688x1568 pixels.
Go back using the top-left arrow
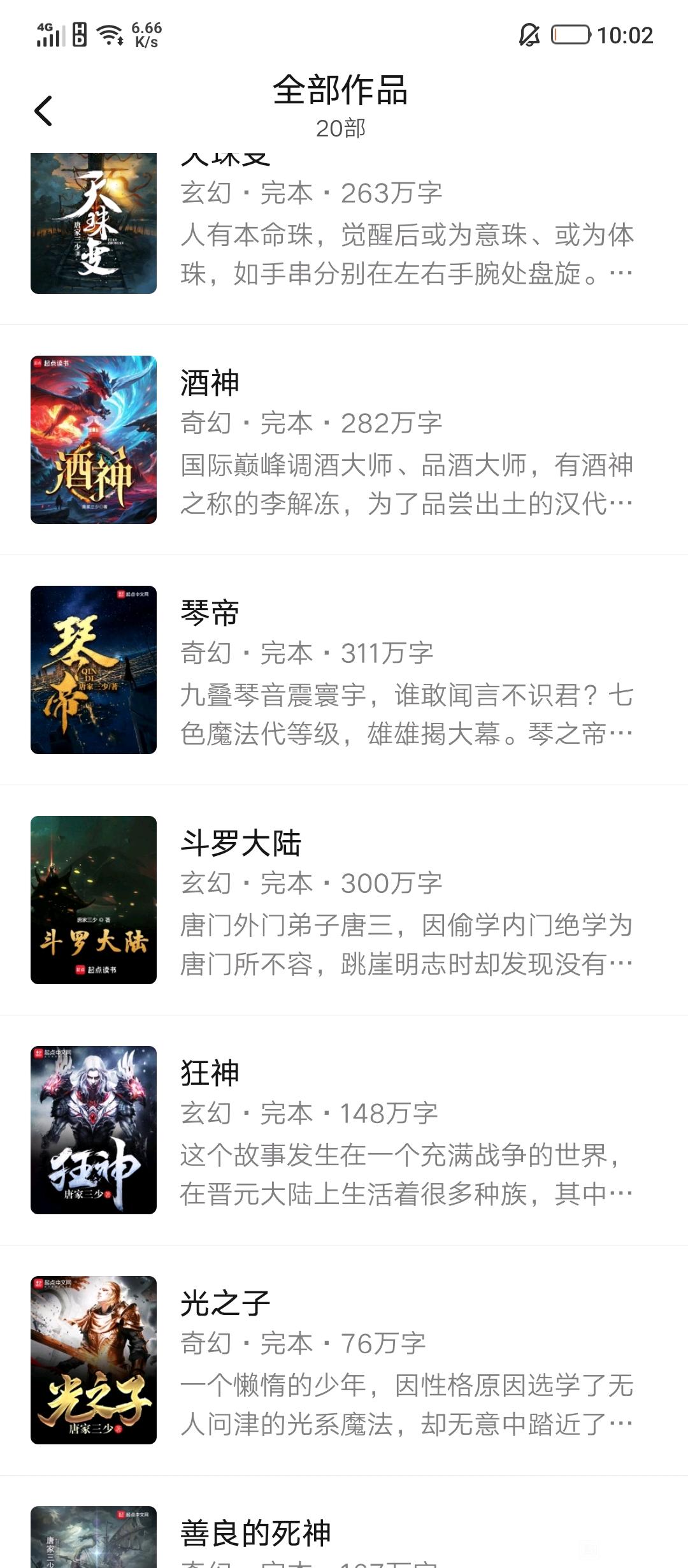coord(43,111)
